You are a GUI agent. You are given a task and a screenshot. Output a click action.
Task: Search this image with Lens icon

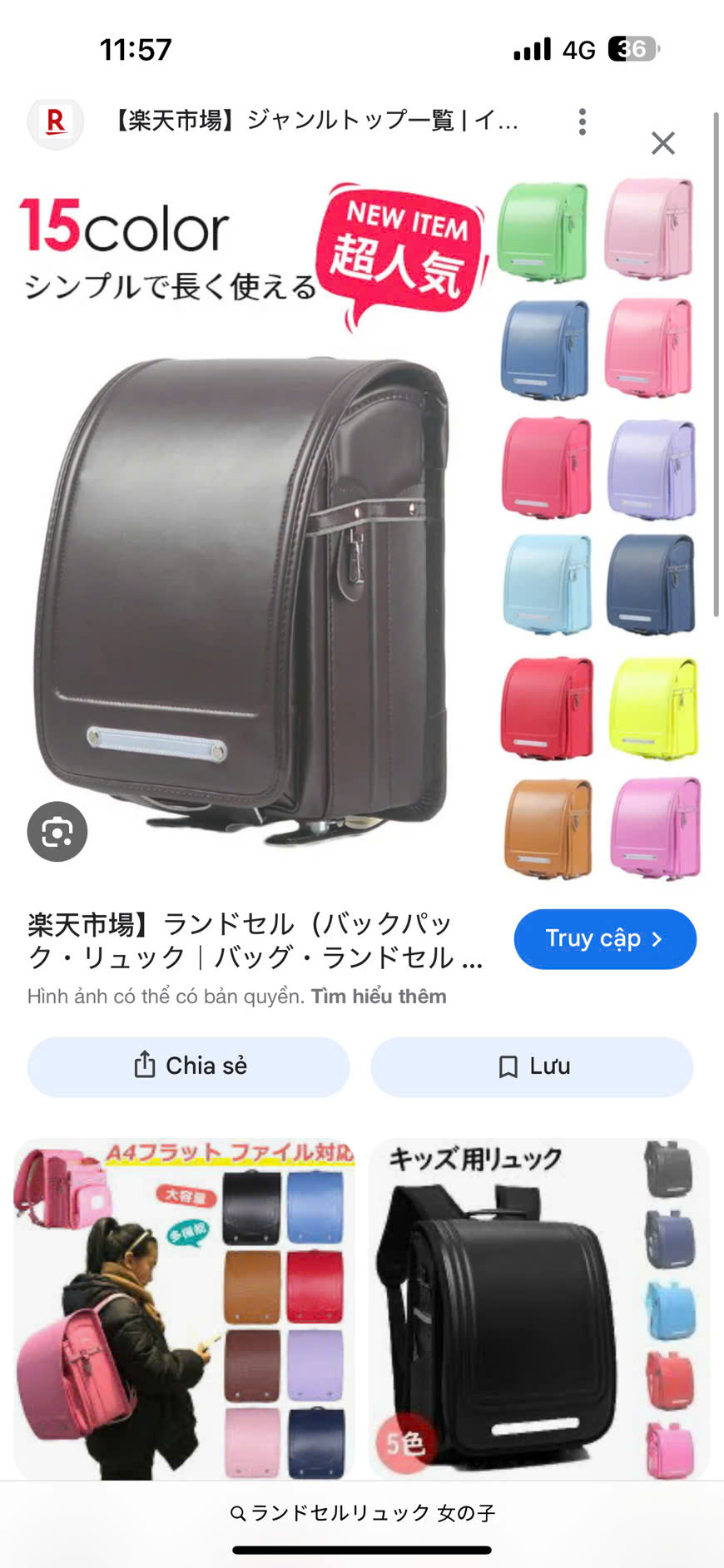coord(57,831)
